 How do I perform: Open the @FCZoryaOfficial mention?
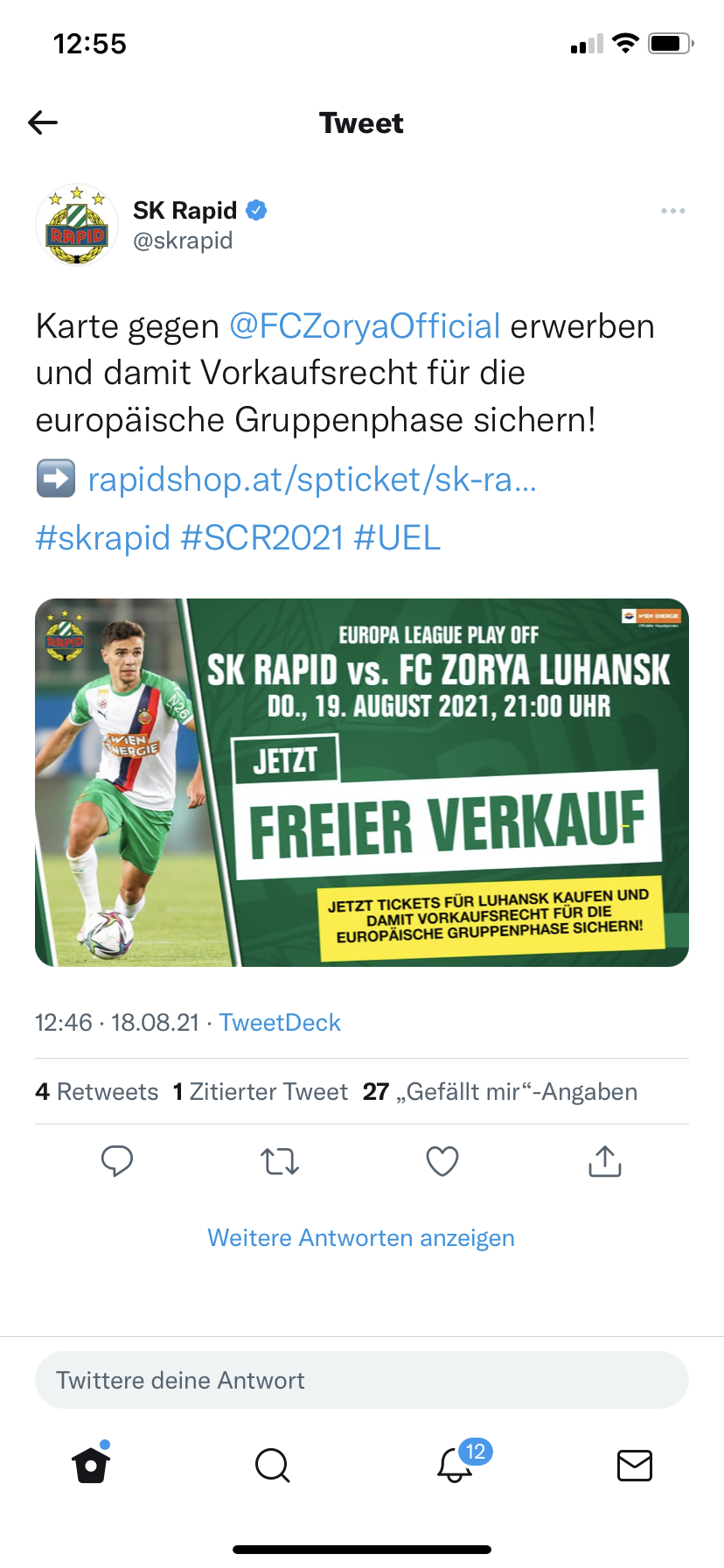[x=365, y=326]
